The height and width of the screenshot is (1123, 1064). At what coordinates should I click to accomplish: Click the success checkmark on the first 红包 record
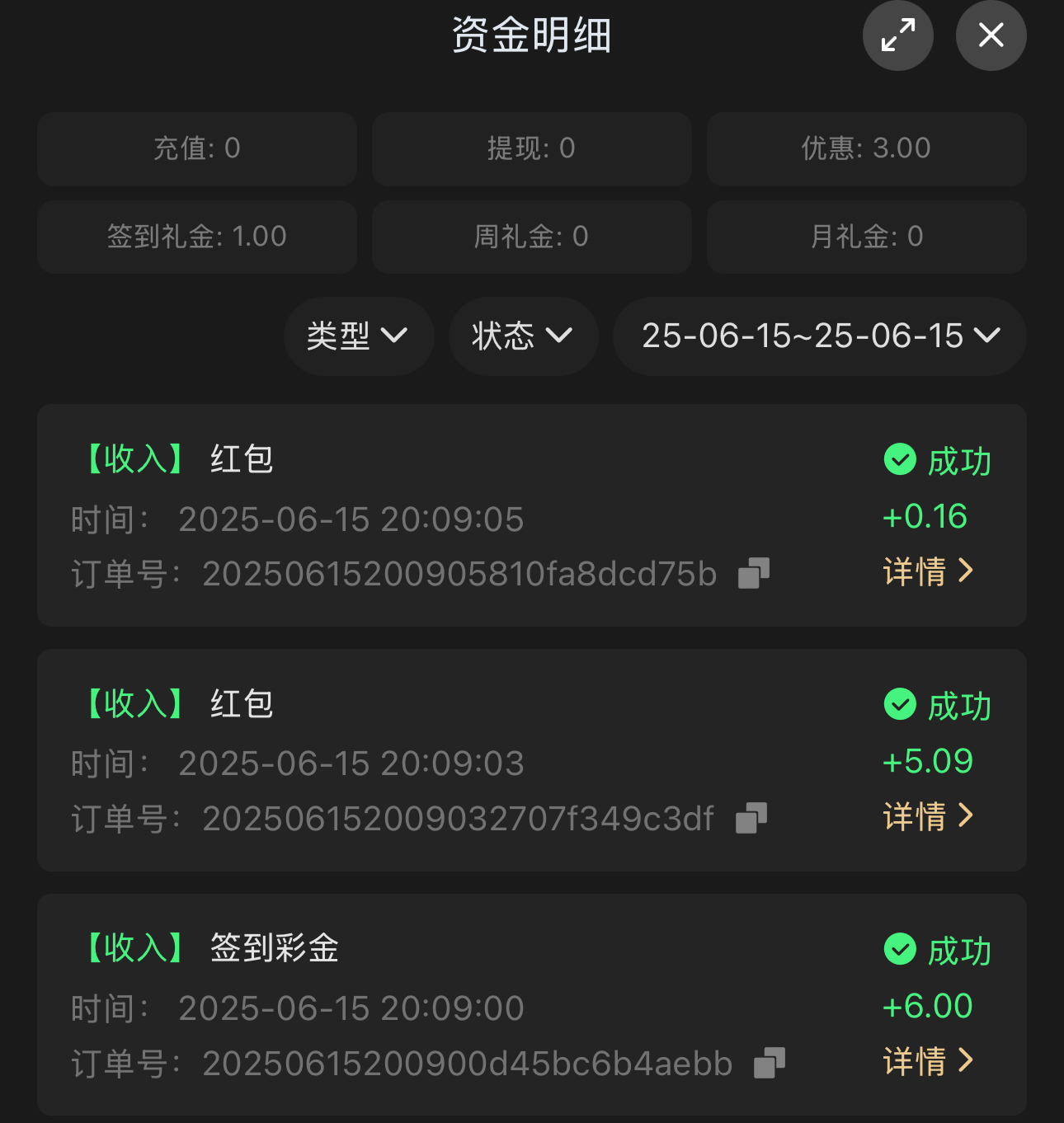click(901, 460)
